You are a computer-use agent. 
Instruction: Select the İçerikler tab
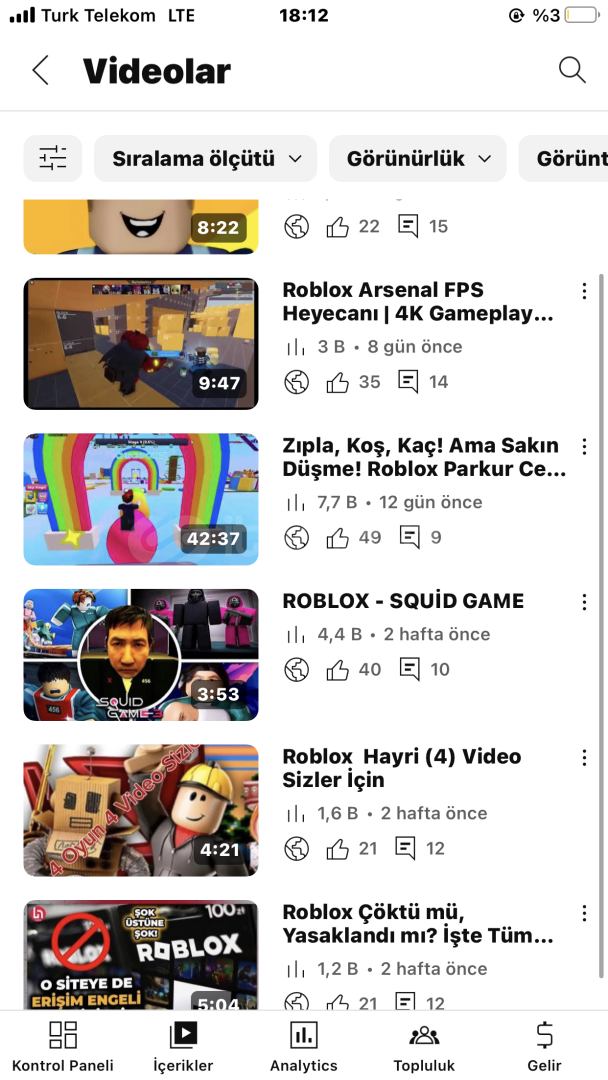pyautogui.click(x=183, y=1046)
